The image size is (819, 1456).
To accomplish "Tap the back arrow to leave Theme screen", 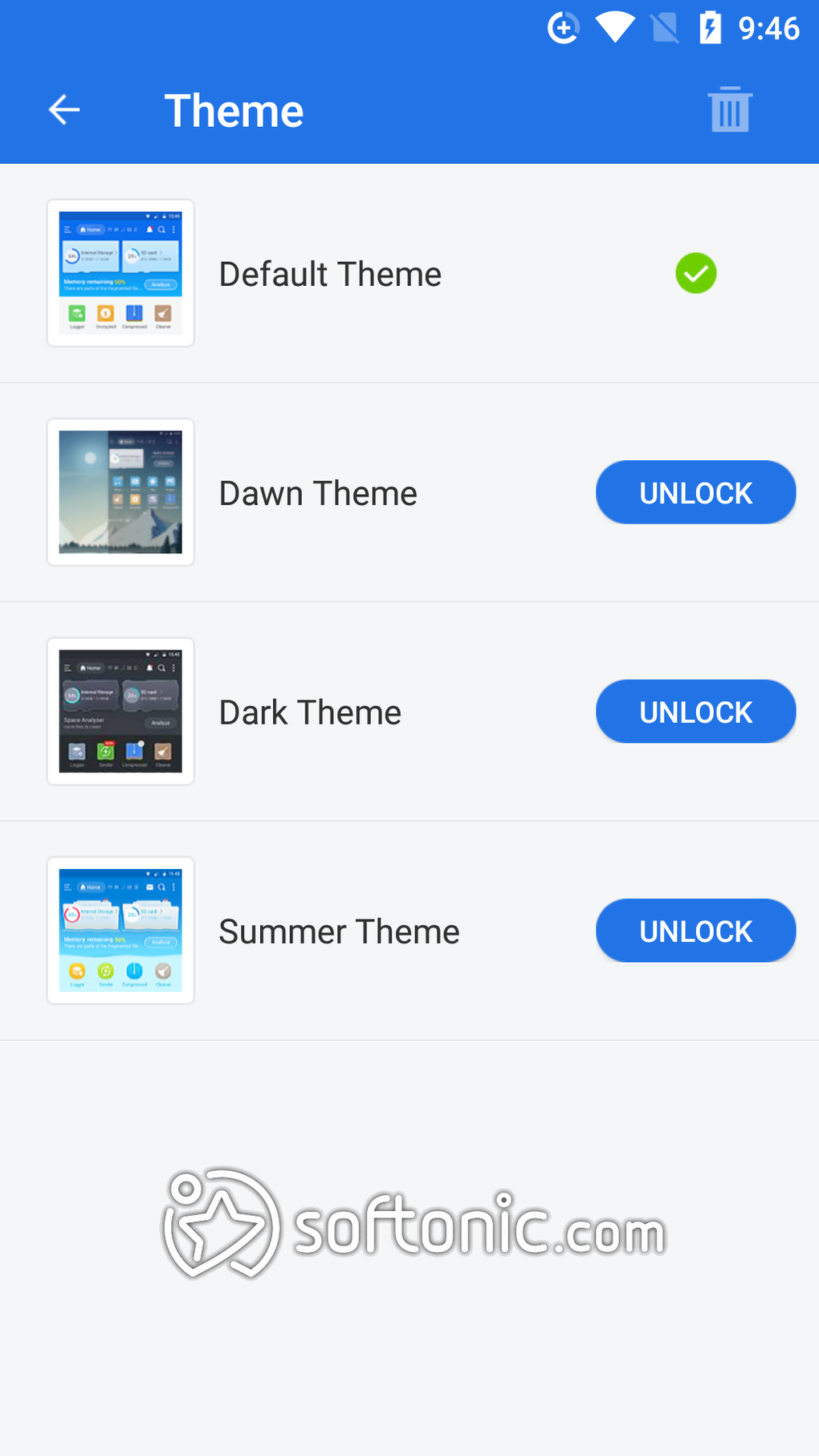I will 63,109.
